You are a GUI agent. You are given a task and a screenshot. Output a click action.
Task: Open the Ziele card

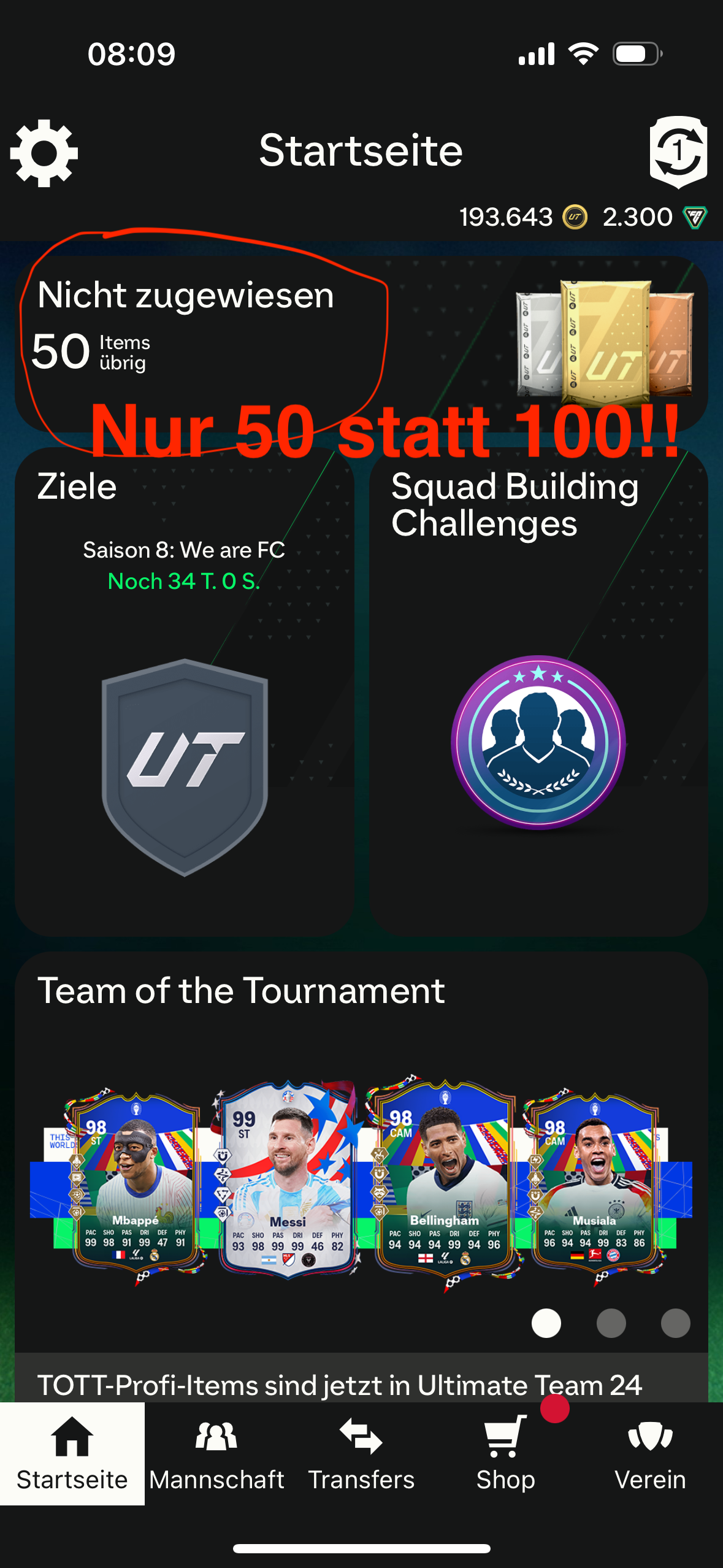(x=185, y=691)
